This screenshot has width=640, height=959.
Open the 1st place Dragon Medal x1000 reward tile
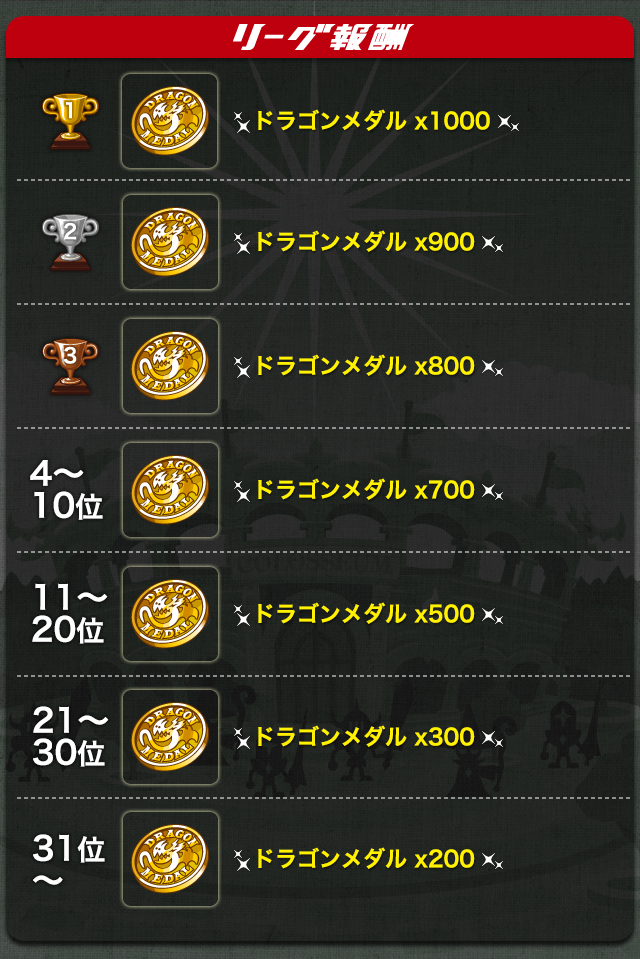coord(169,121)
